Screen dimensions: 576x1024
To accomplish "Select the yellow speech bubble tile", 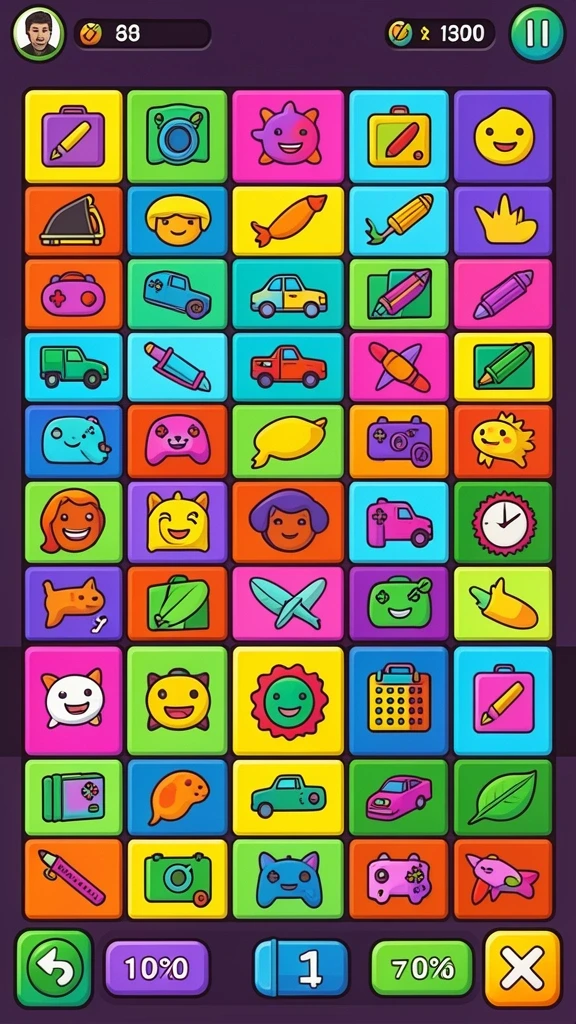I will tap(288, 442).
